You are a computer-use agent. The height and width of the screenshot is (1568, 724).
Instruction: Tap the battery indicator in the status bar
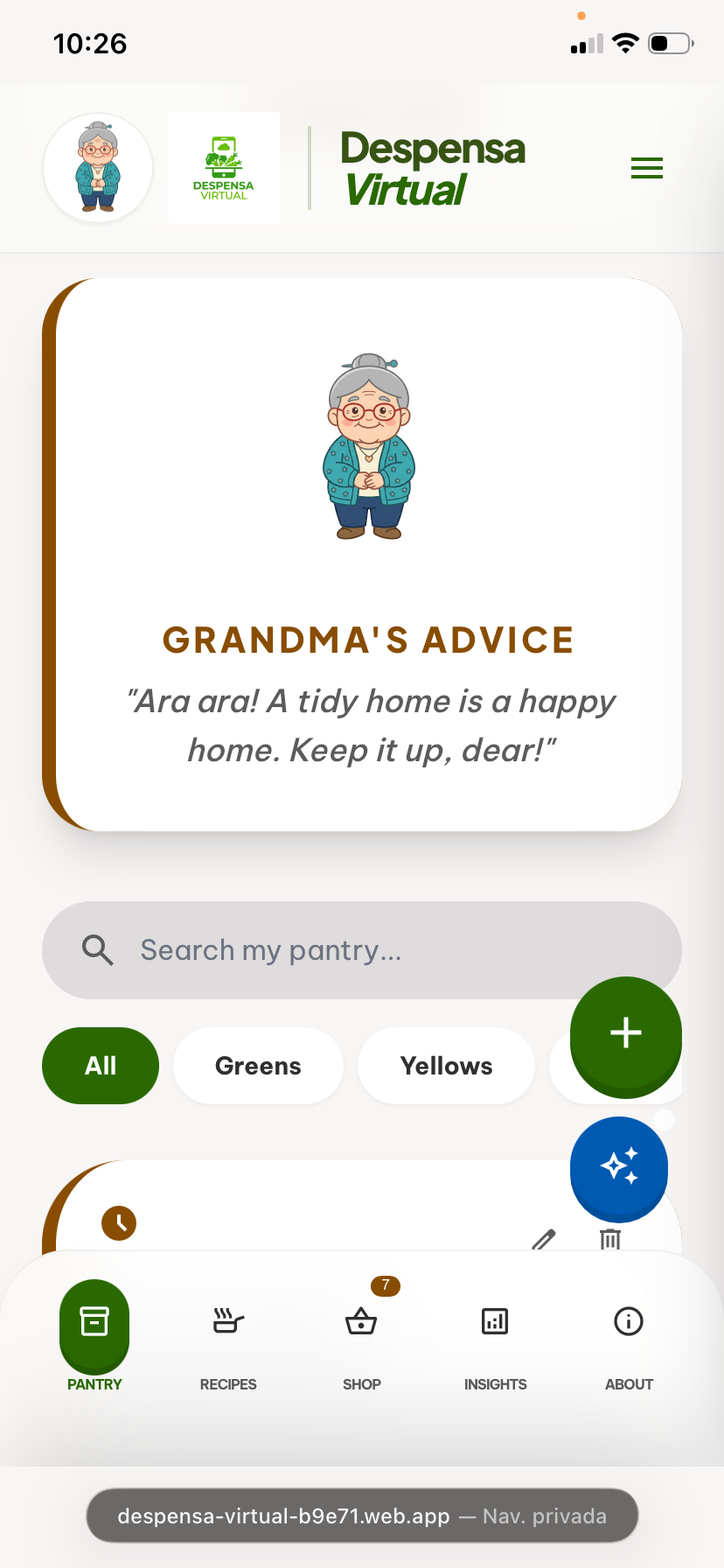click(x=670, y=42)
